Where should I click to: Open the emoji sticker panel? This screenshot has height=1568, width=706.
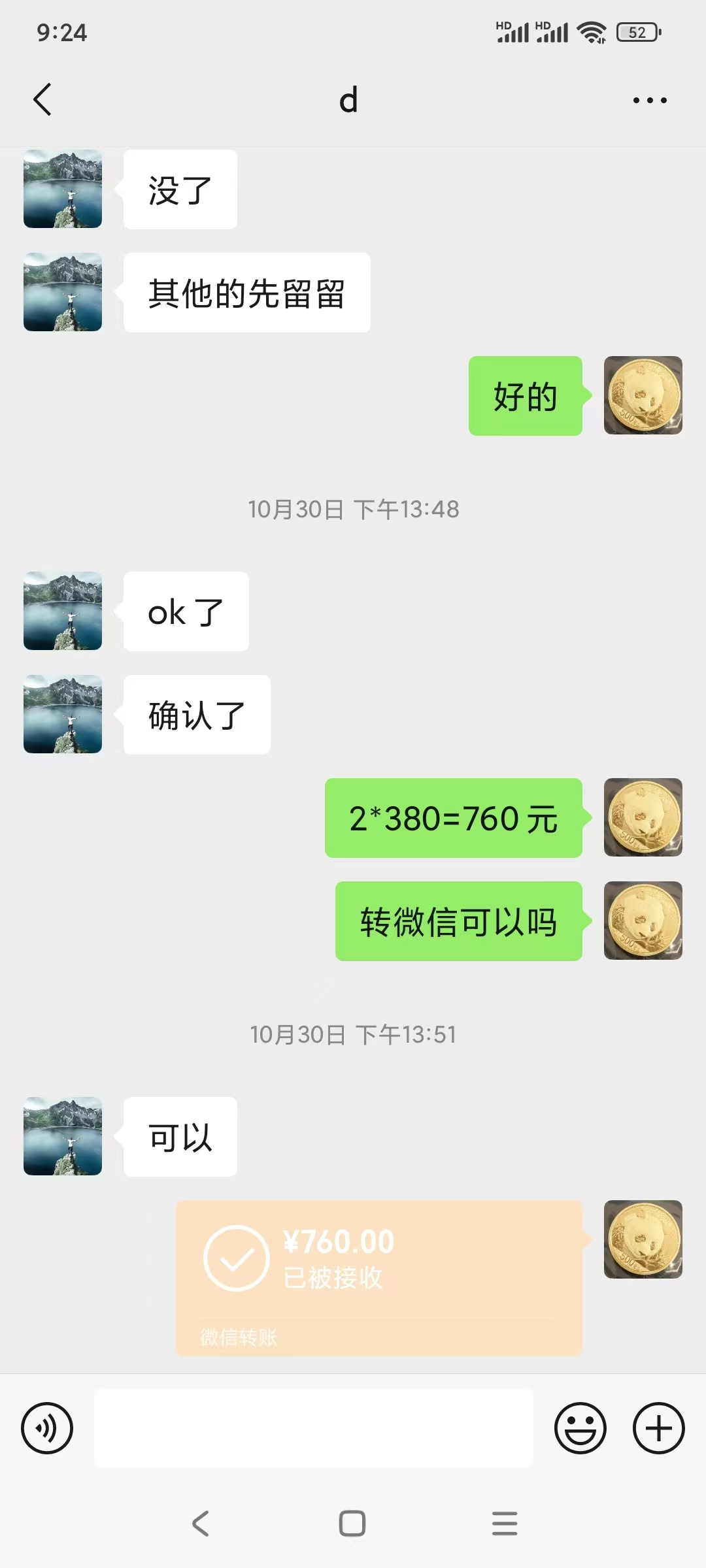(x=580, y=1428)
